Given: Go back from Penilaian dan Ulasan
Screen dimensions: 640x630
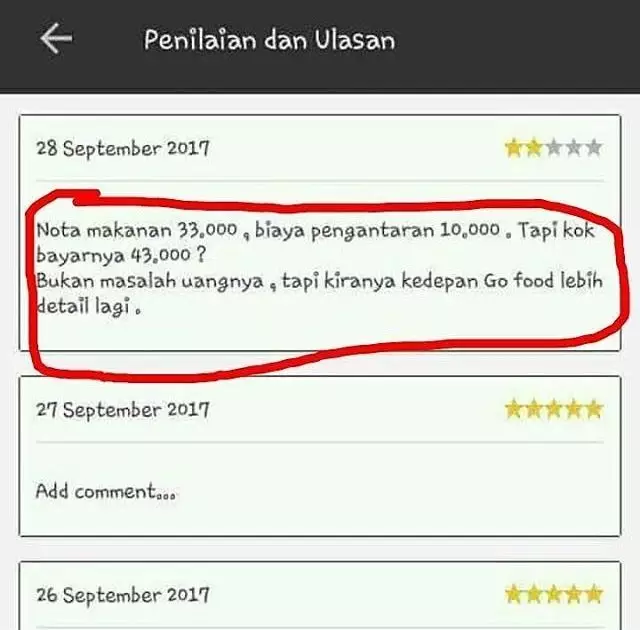Looking at the screenshot, I should (x=55, y=39).
